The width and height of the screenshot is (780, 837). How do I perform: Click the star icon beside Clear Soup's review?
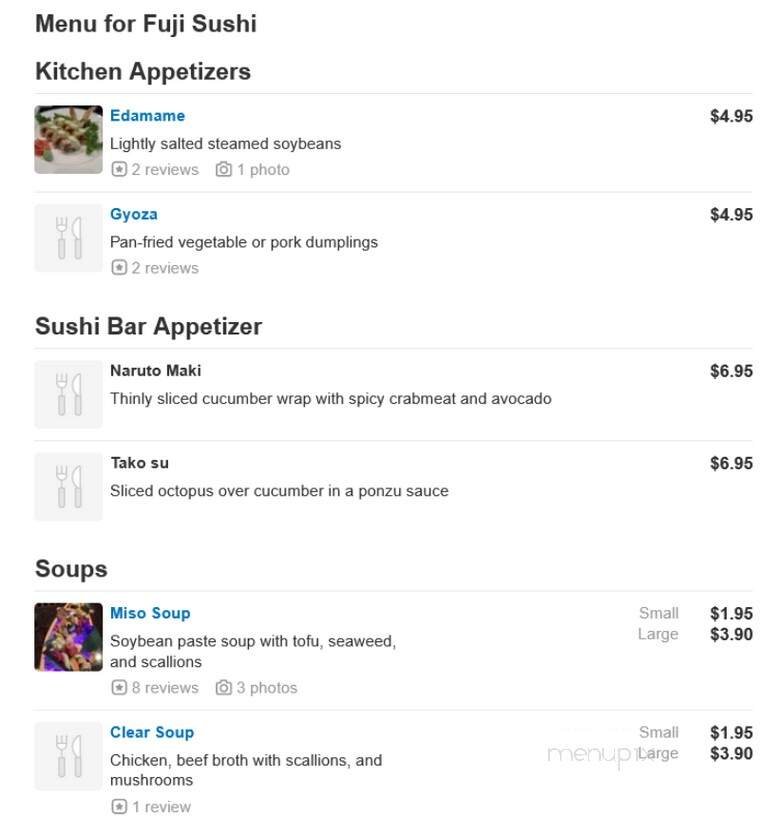[x=120, y=805]
